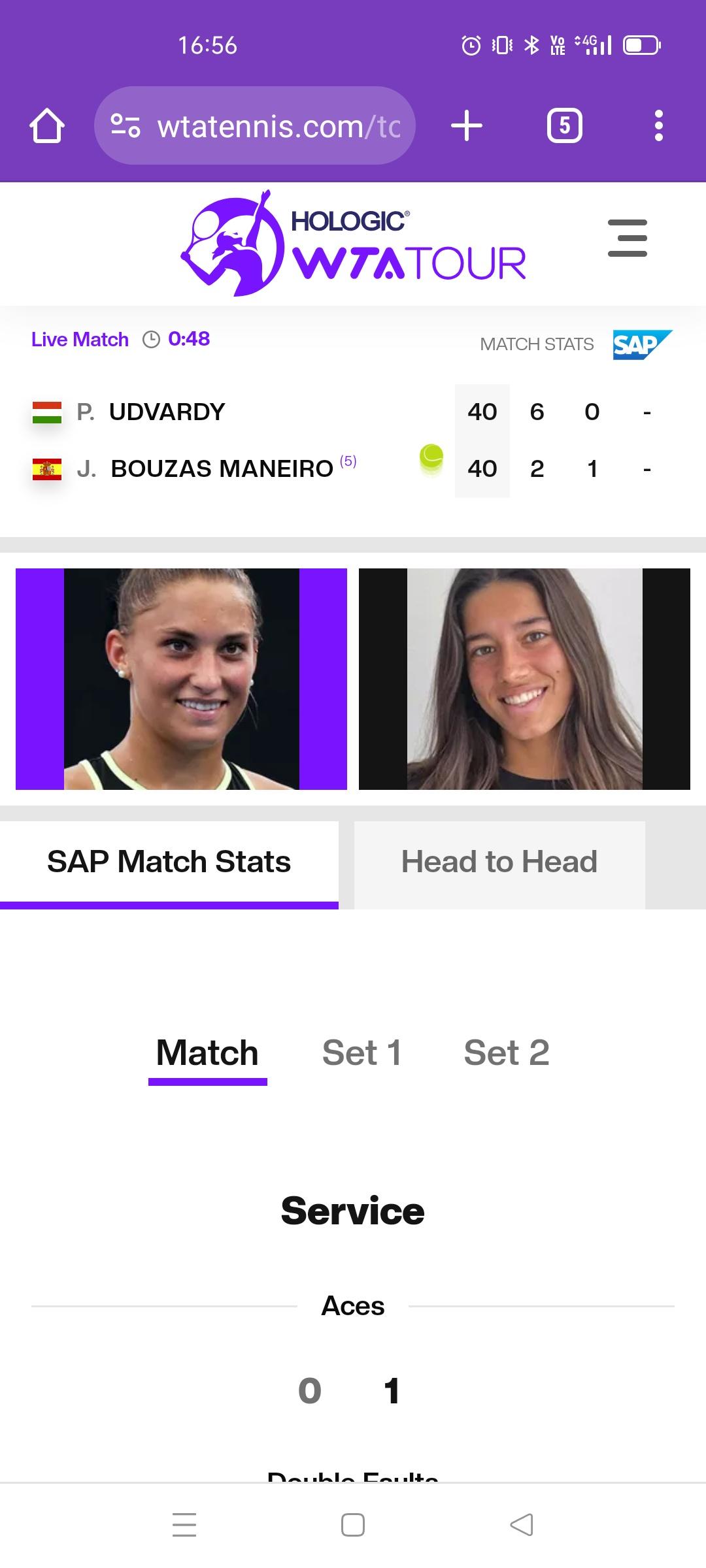Switch to the Head to Head tab
This screenshot has height=1568, width=706.
[x=499, y=862]
